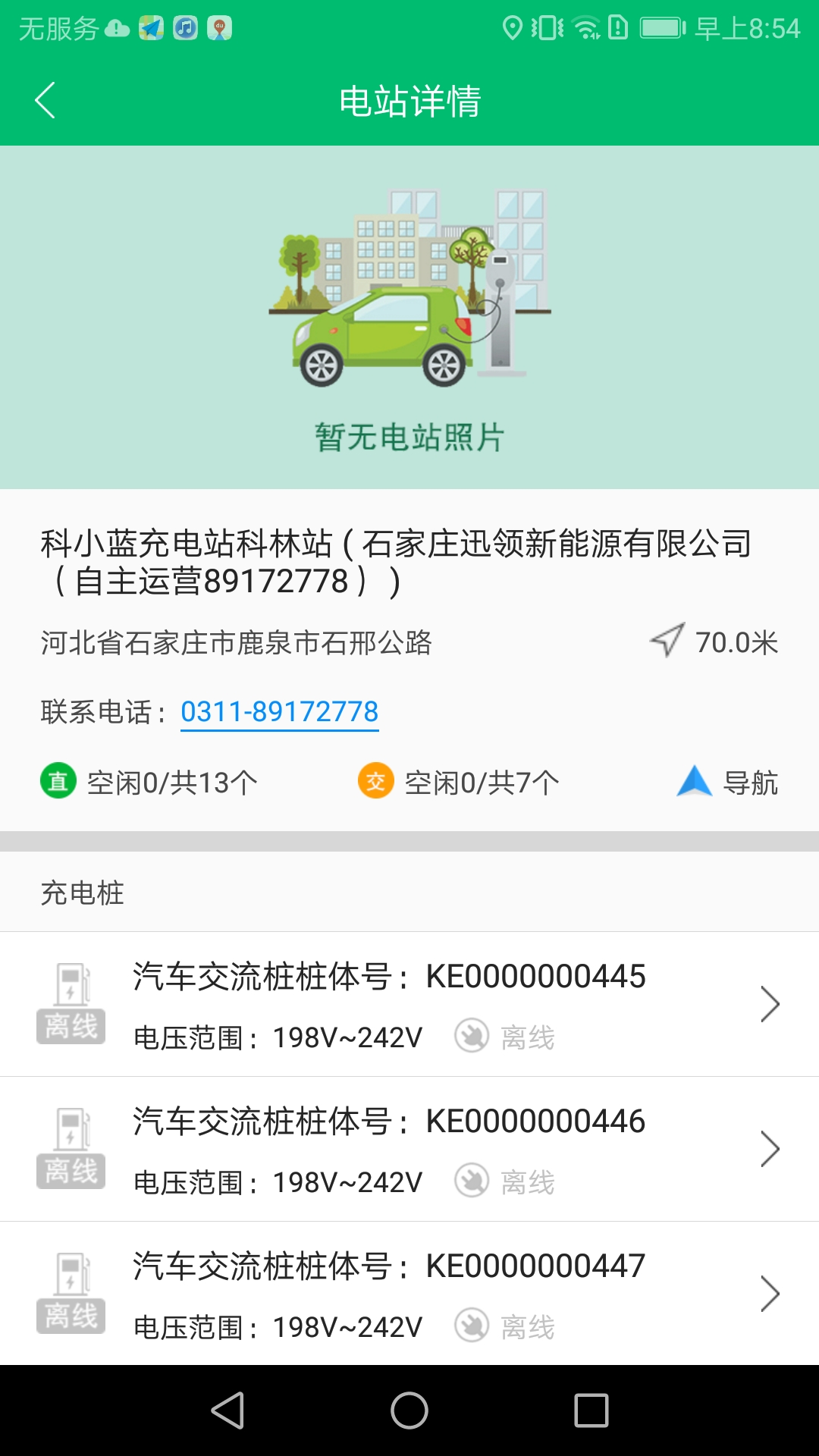Open chevron for pile KE0000000446

[772, 1148]
